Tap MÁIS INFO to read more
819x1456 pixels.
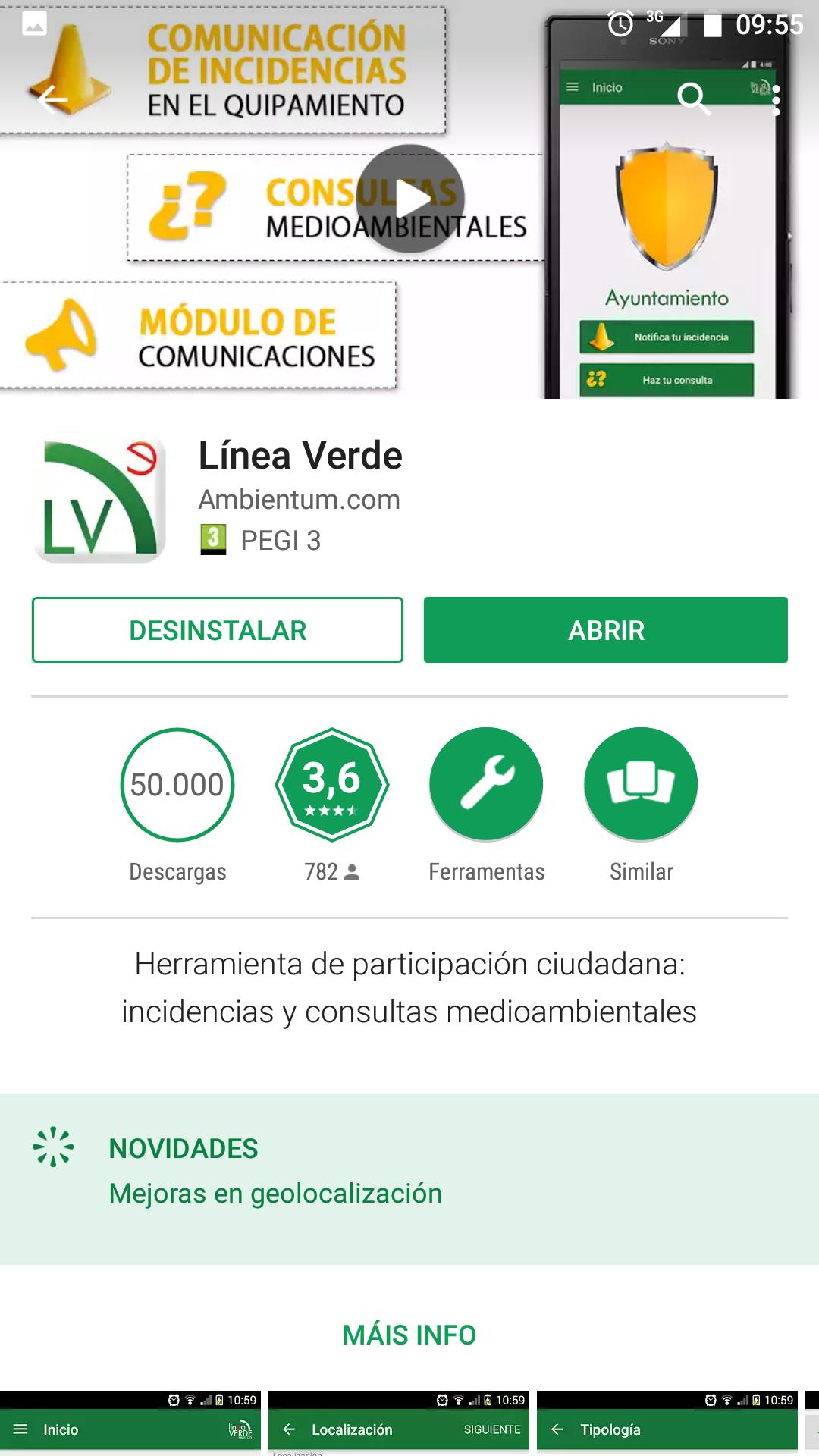(409, 1335)
